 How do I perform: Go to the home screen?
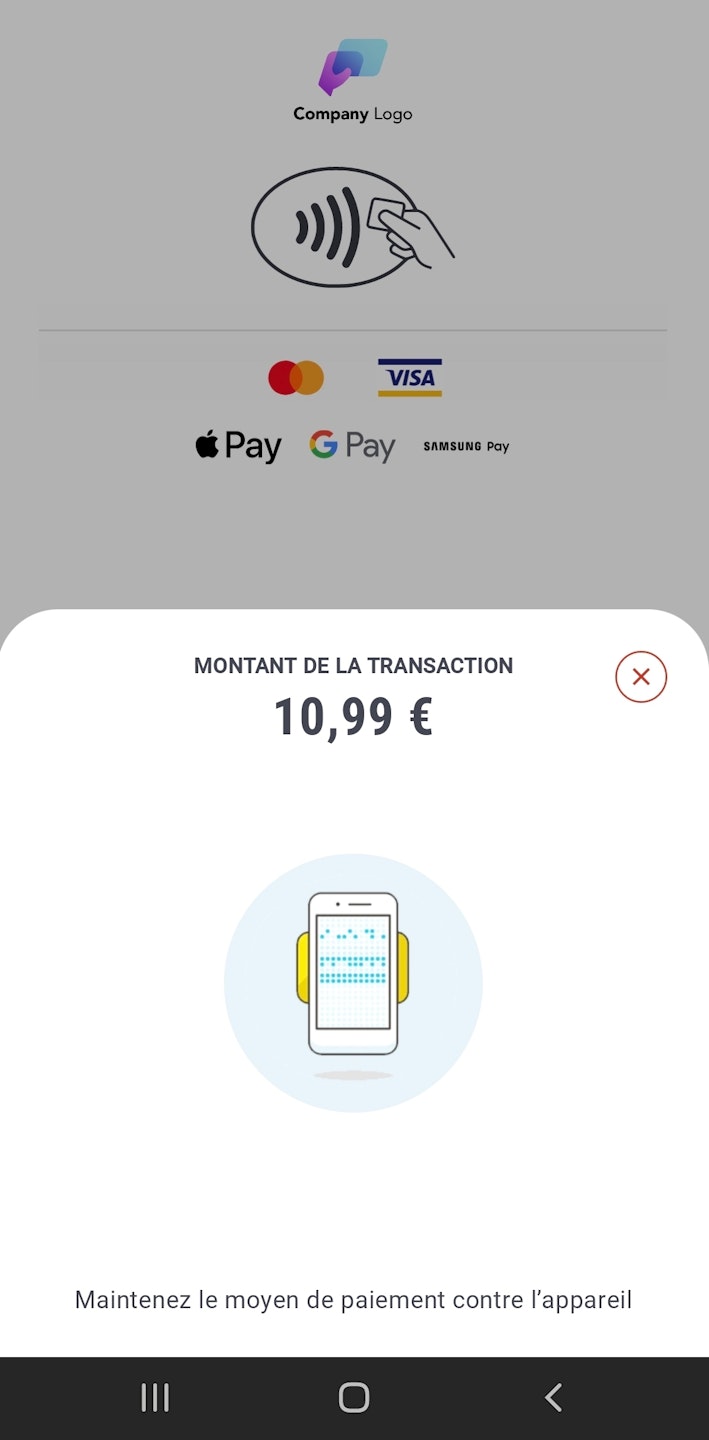click(x=354, y=1397)
